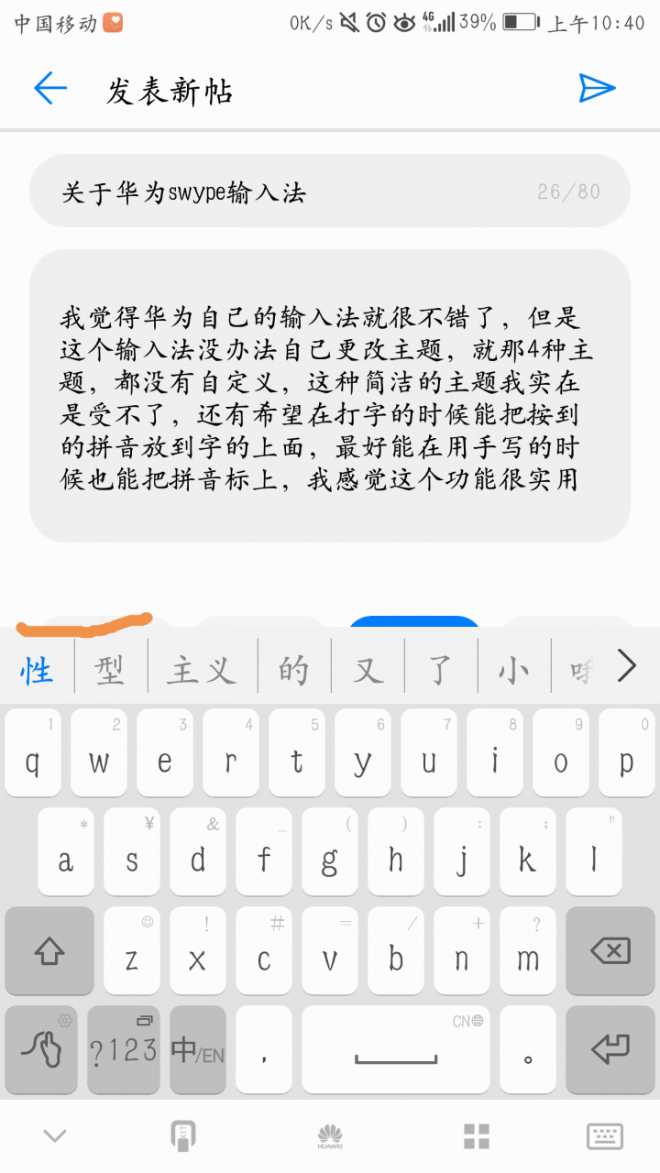Insert a space with spacebar
The height and width of the screenshot is (1173, 660).
[396, 1049]
